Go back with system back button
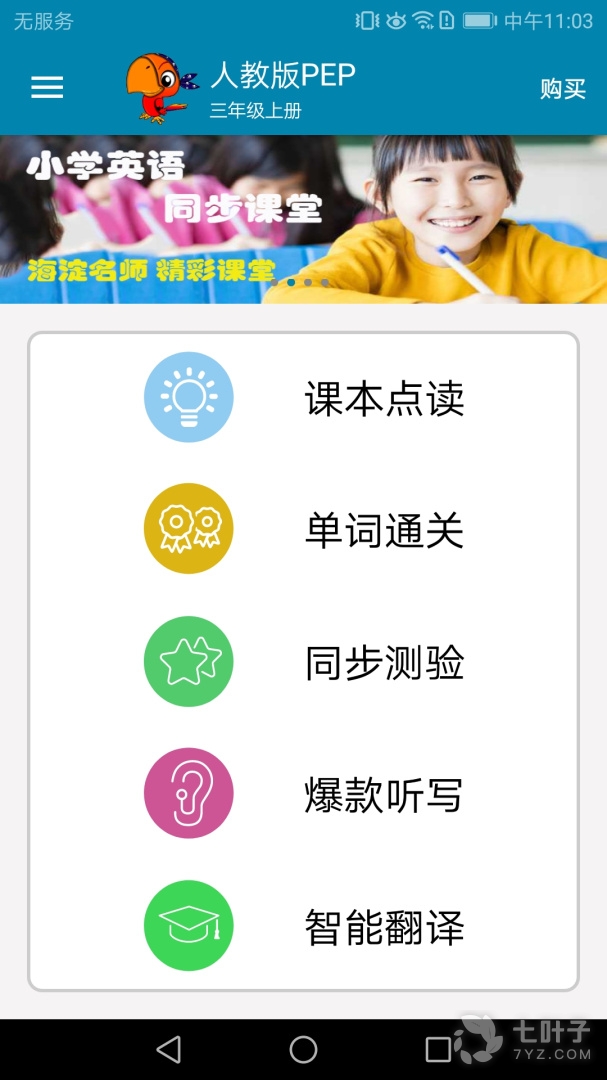 click(x=169, y=1049)
